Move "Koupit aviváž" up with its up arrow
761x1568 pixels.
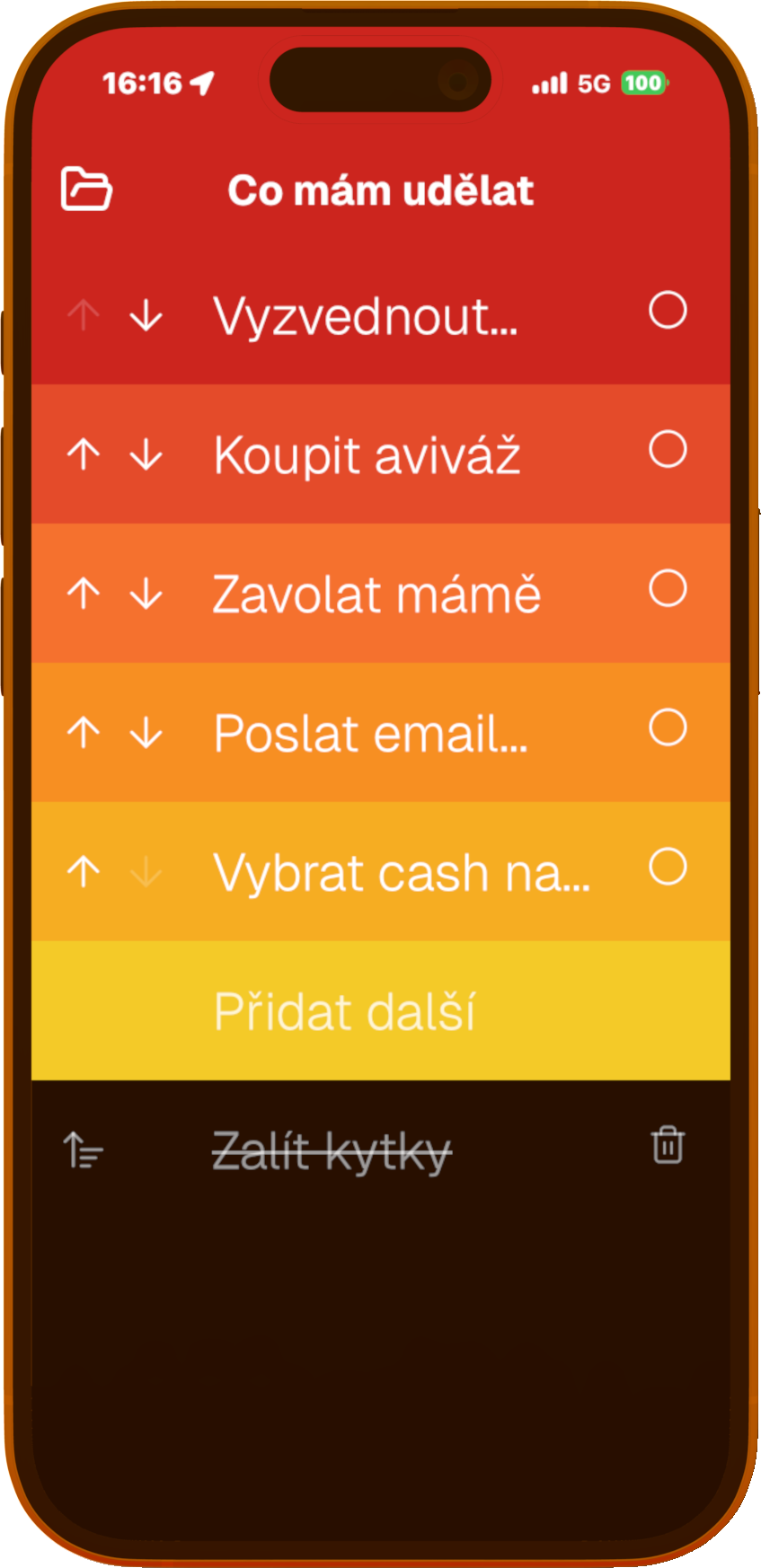84,455
